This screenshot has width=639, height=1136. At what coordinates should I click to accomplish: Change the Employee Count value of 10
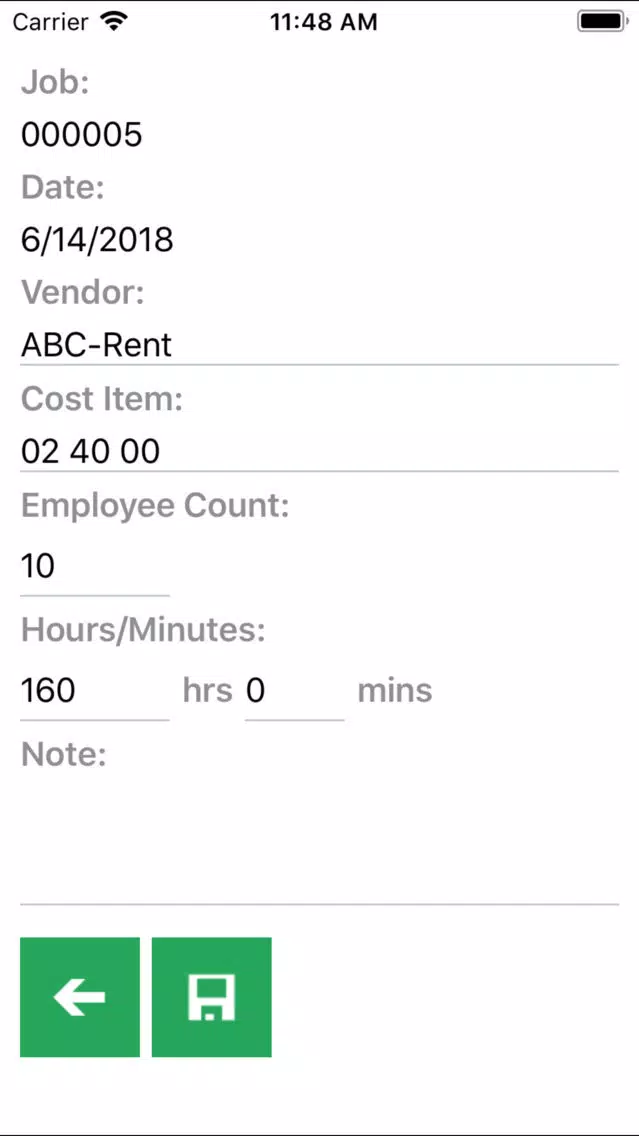(x=95, y=567)
